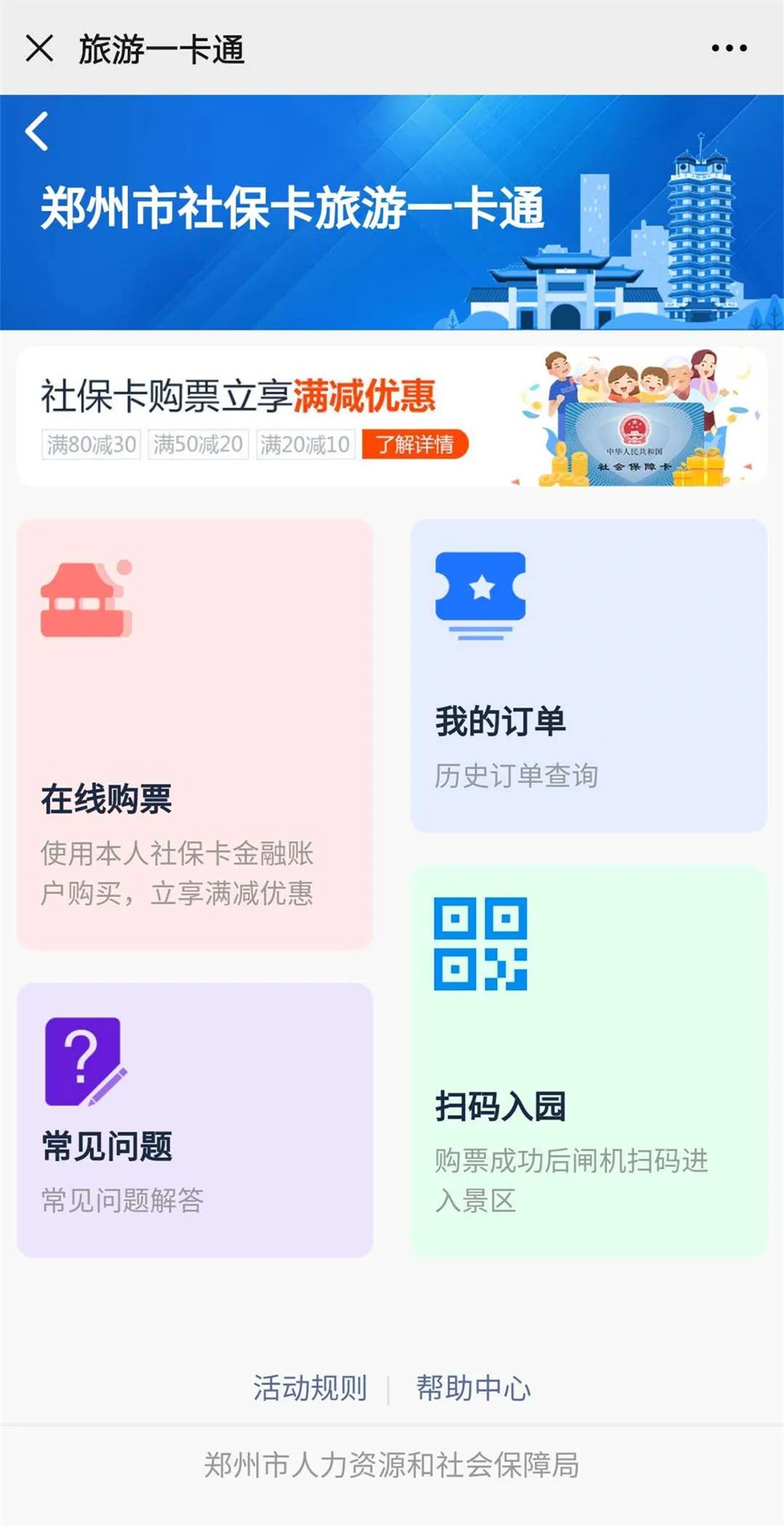
Task: Open 常见问题 FAQ card
Action: 195,1120
